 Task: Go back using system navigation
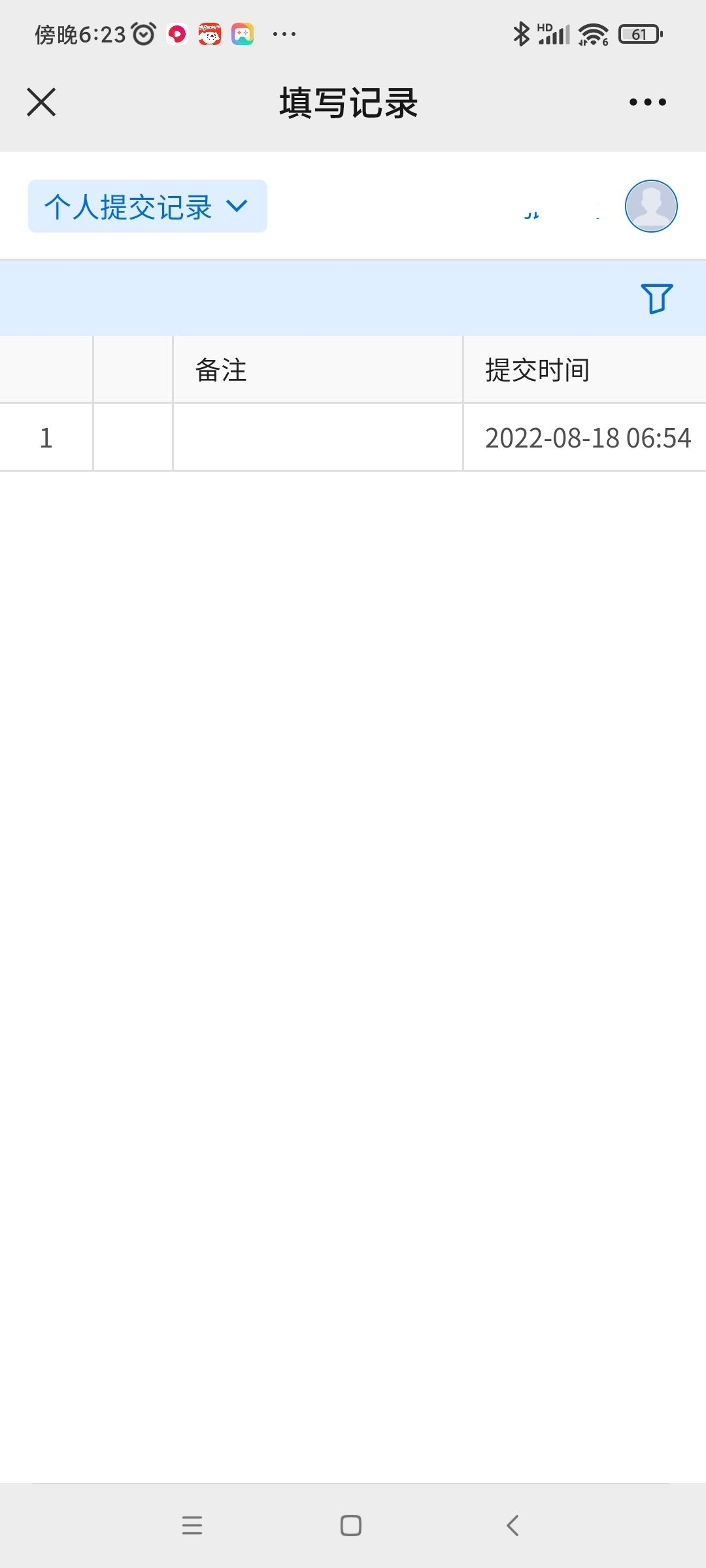point(513,1526)
